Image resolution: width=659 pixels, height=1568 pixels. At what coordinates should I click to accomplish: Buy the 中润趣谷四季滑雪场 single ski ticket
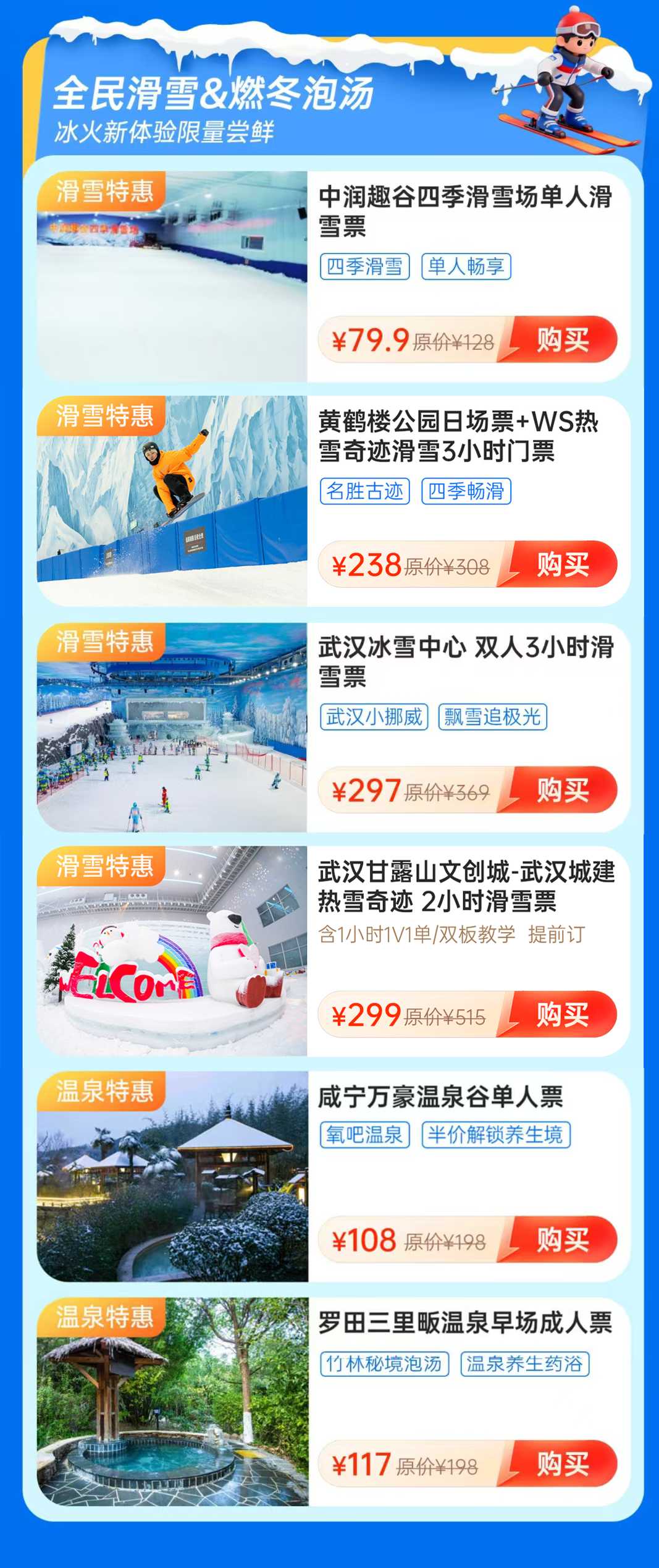pos(561,340)
